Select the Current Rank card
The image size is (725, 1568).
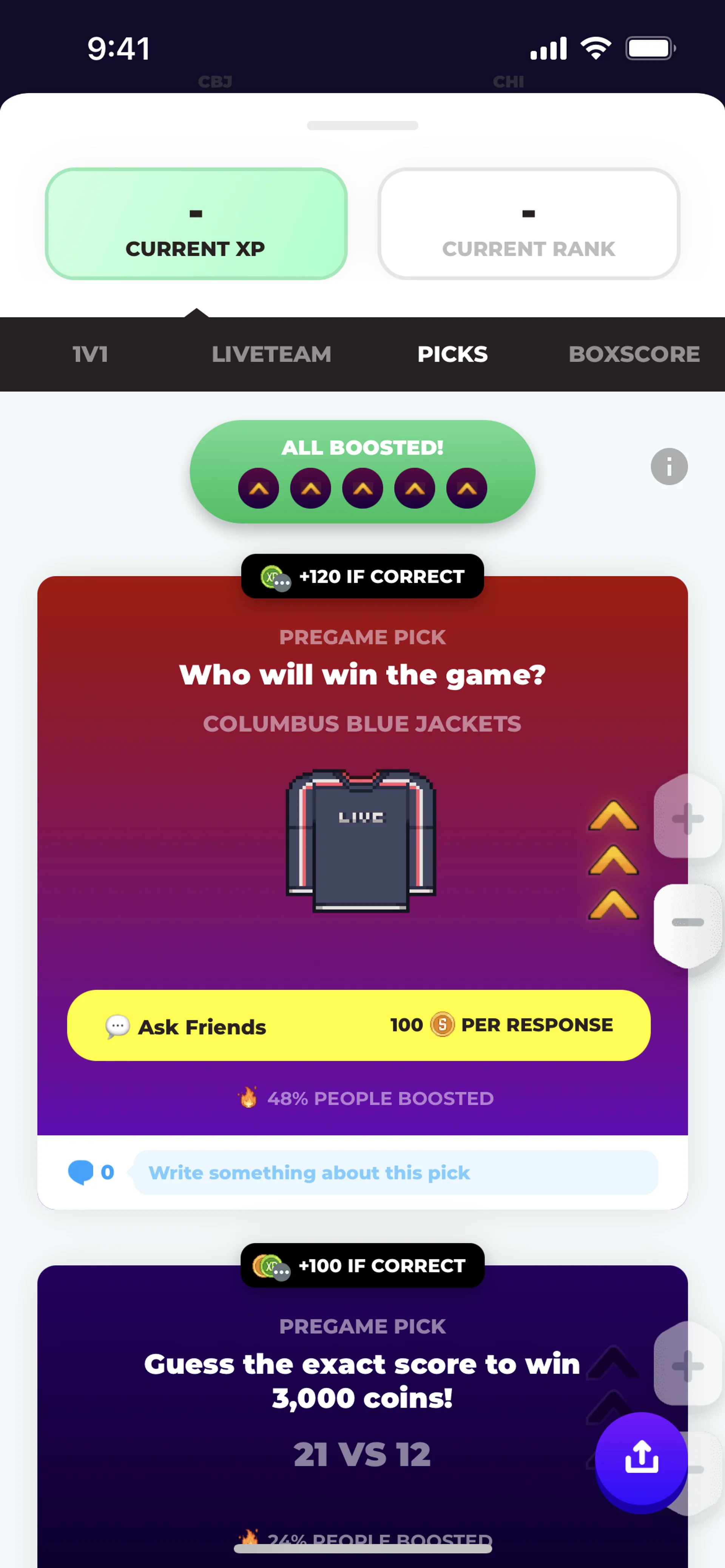pos(528,224)
